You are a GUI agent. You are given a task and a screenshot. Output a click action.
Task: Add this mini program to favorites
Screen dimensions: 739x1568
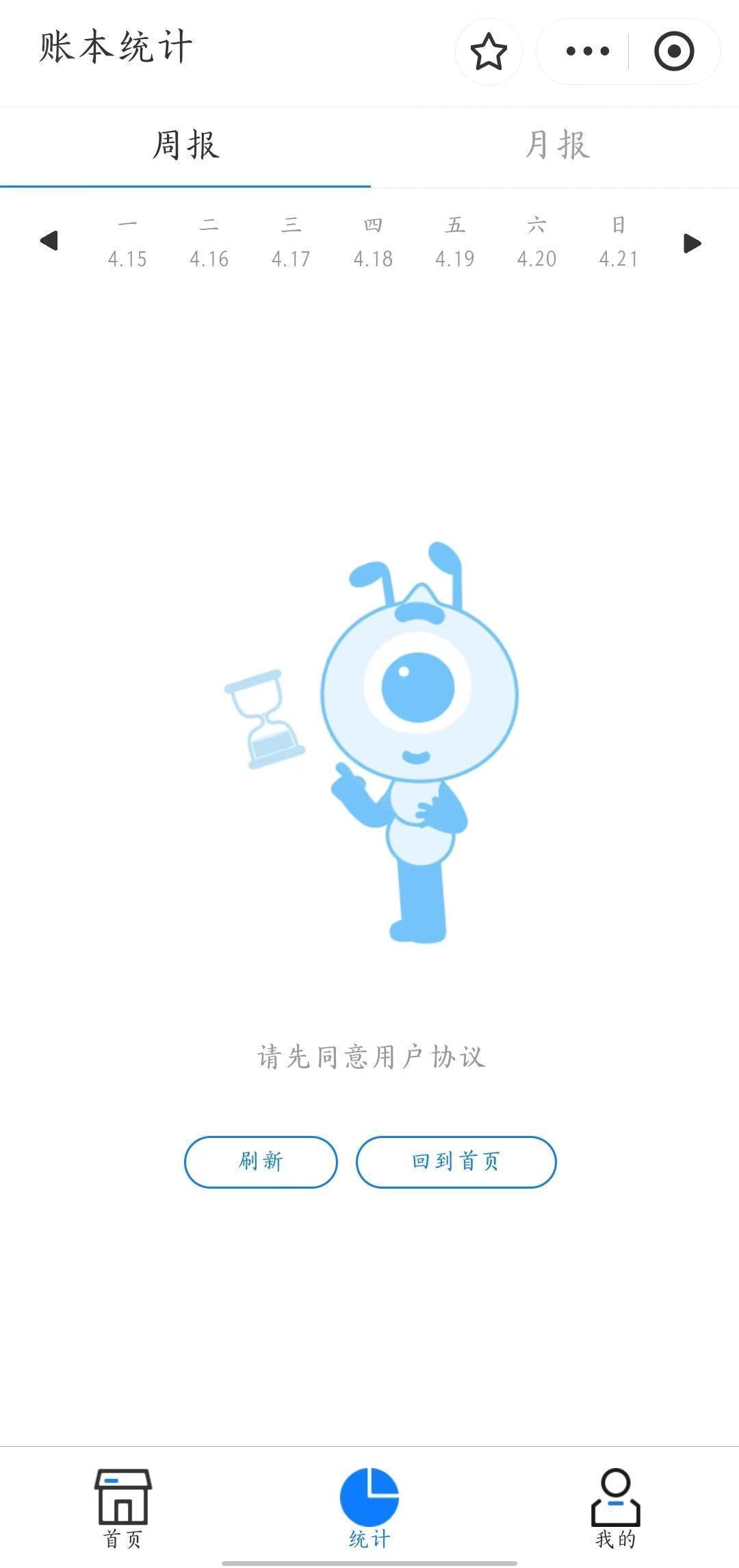click(x=489, y=52)
